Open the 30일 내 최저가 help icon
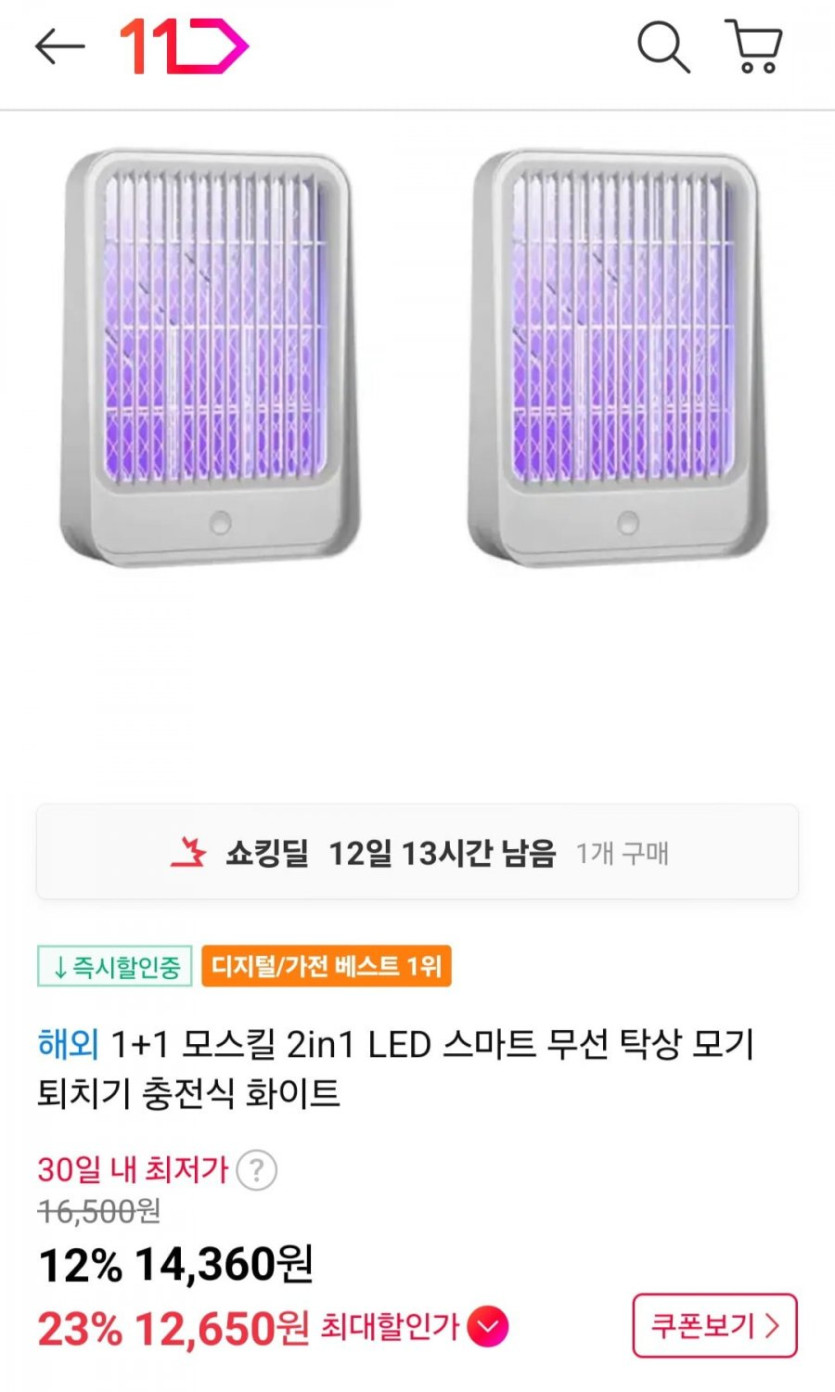Image resolution: width=835 pixels, height=1392 pixels. click(x=259, y=1169)
